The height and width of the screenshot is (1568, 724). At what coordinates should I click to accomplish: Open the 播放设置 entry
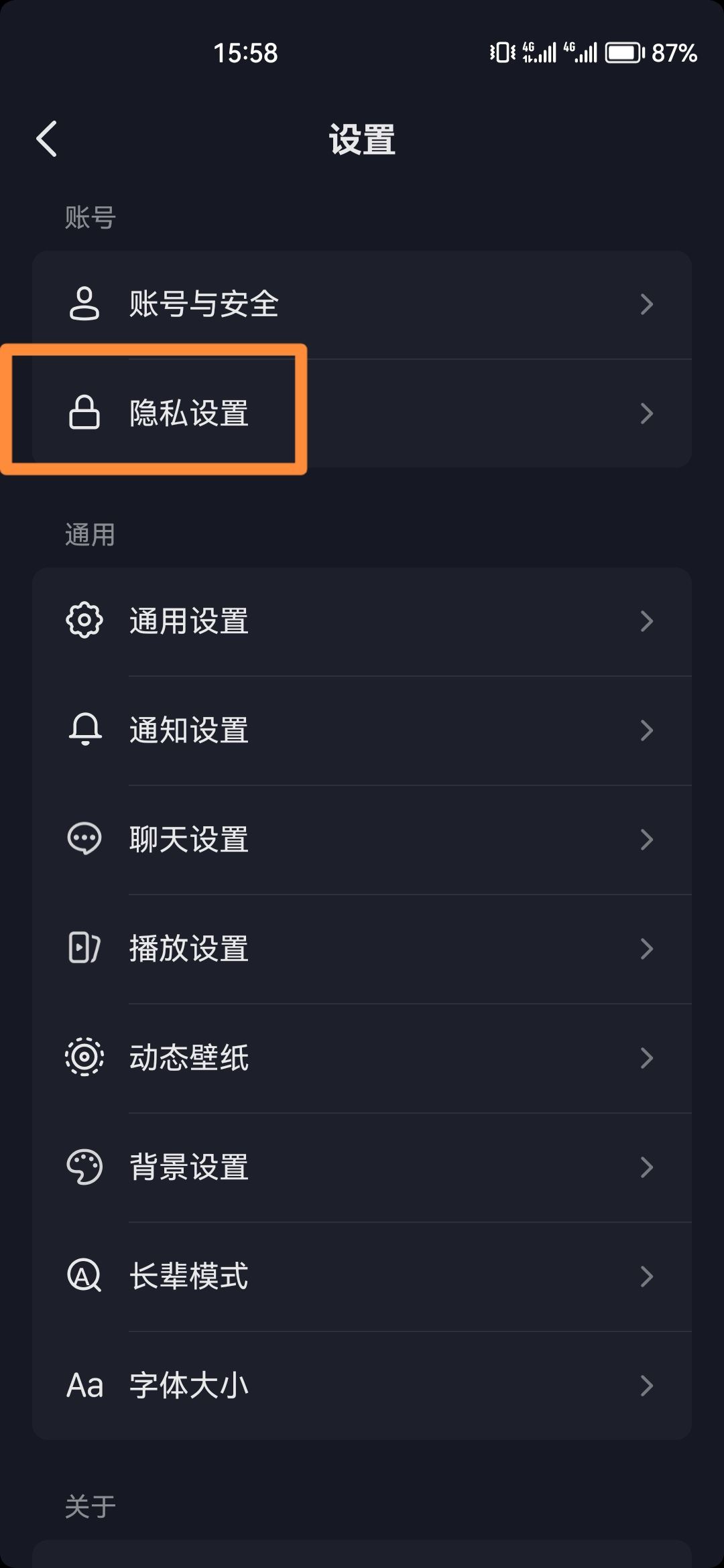362,948
